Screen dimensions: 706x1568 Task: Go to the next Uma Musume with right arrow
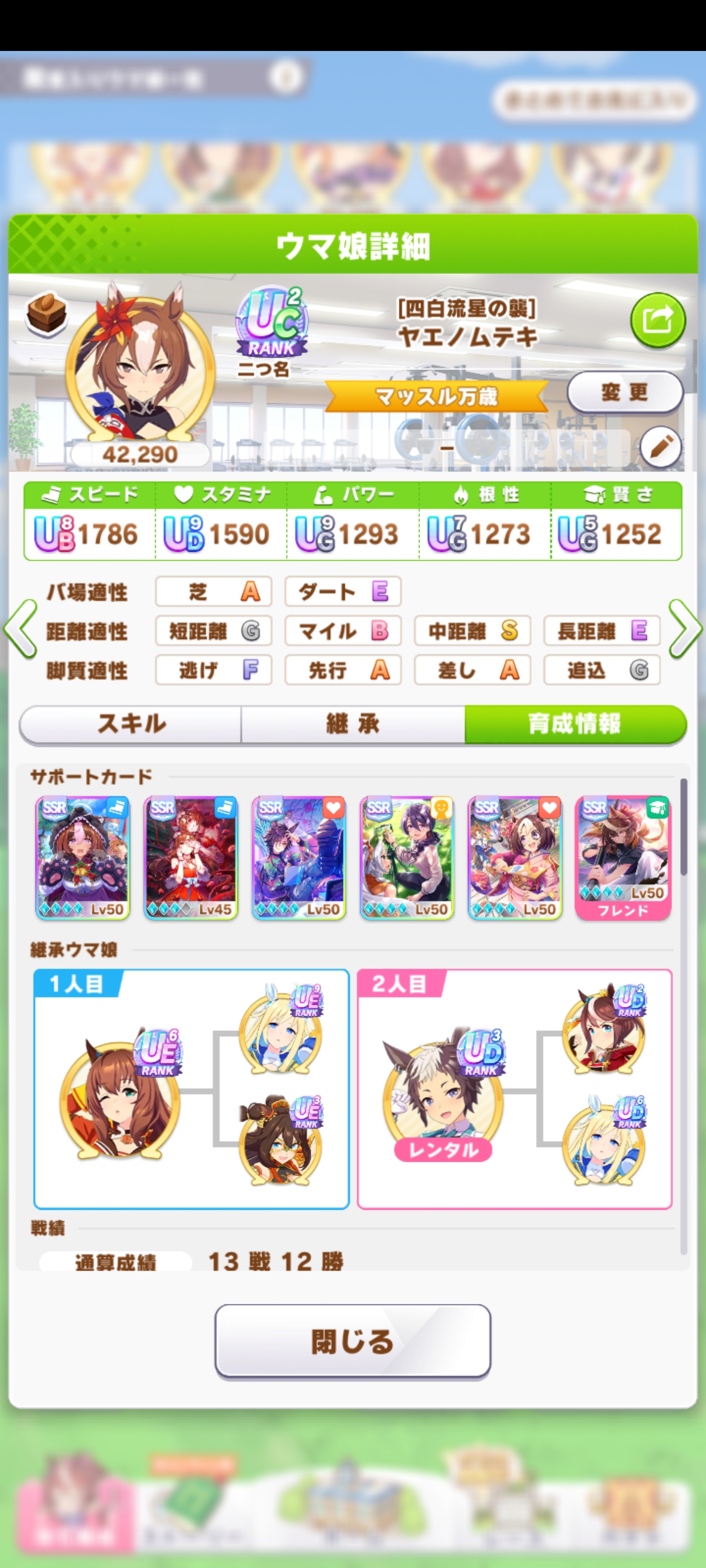685,629
